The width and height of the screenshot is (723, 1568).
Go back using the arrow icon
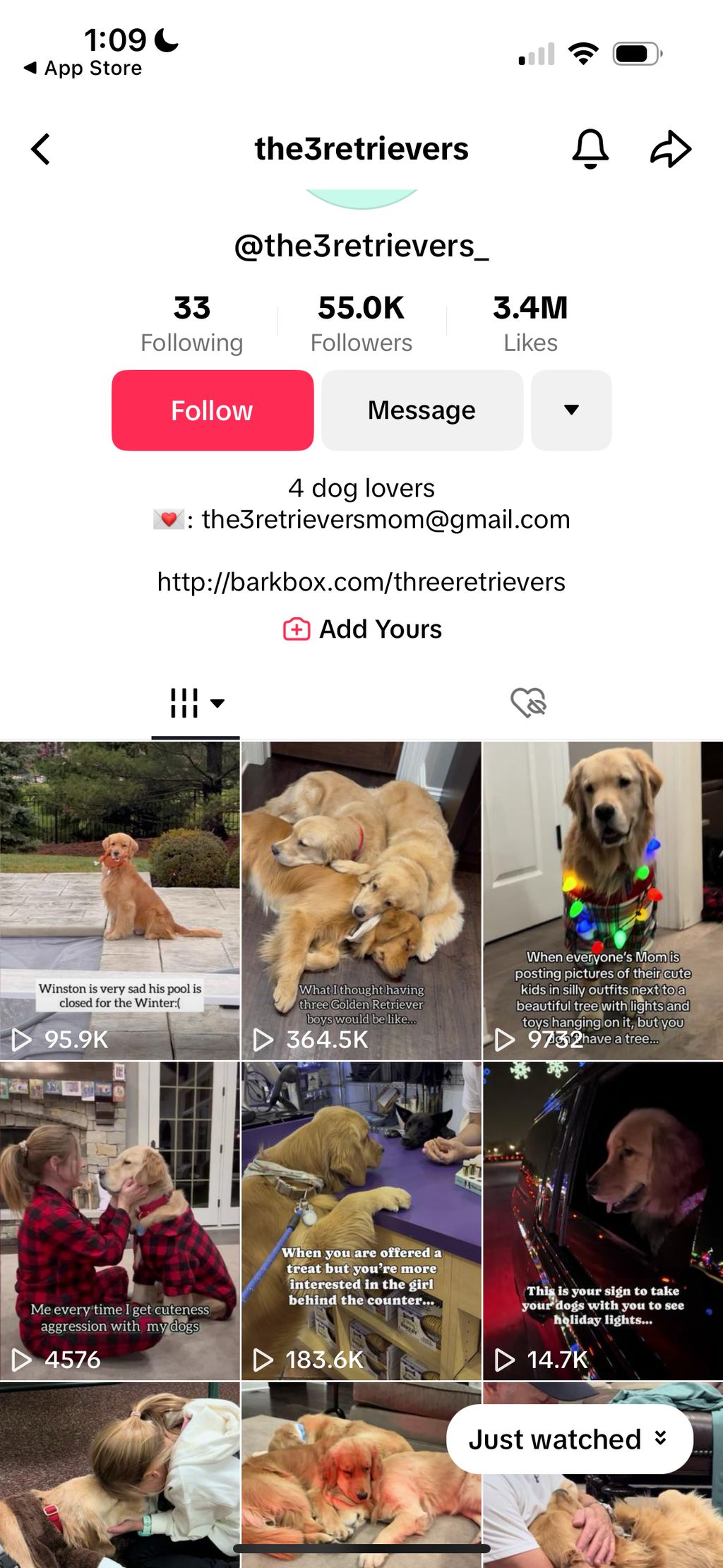41,149
